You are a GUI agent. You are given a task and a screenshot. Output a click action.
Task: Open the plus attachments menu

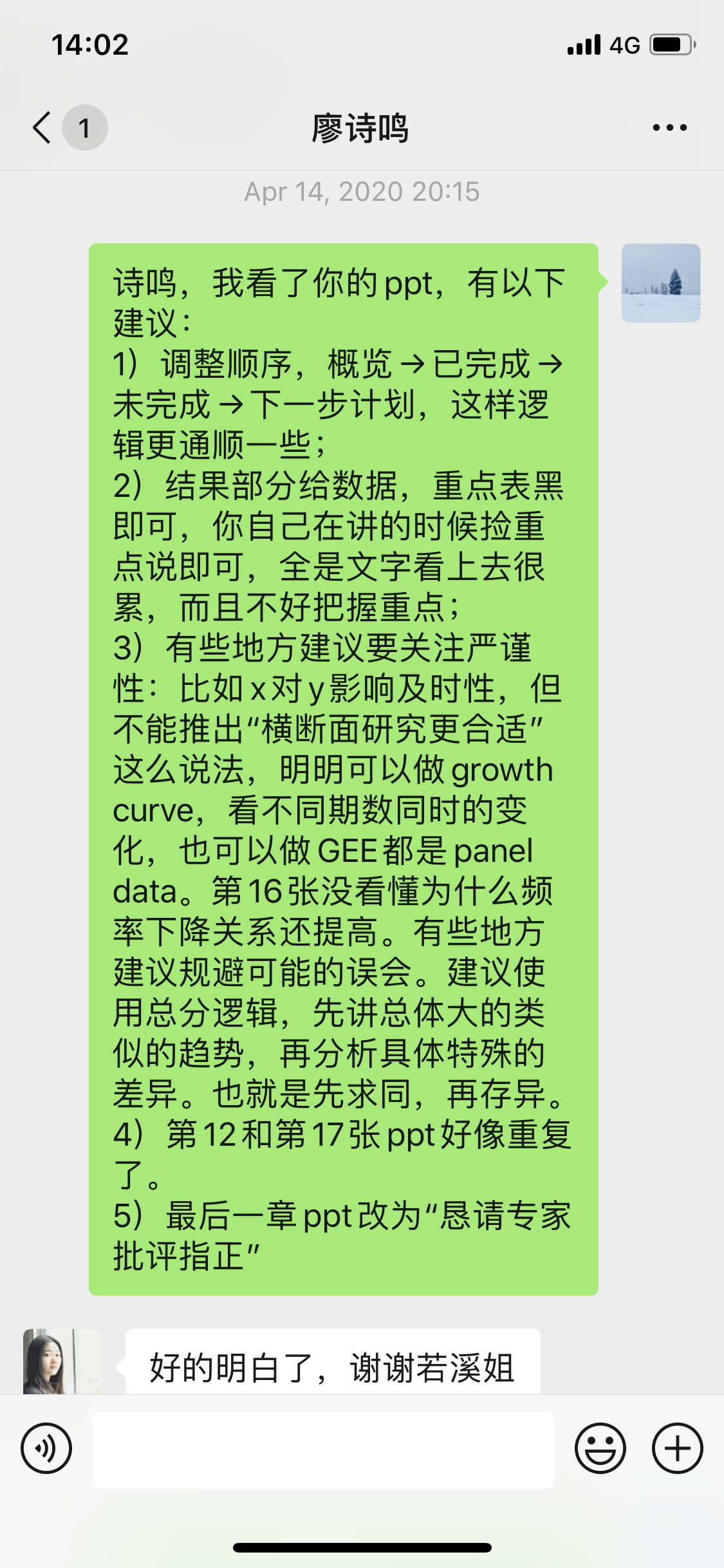pyautogui.click(x=677, y=1449)
